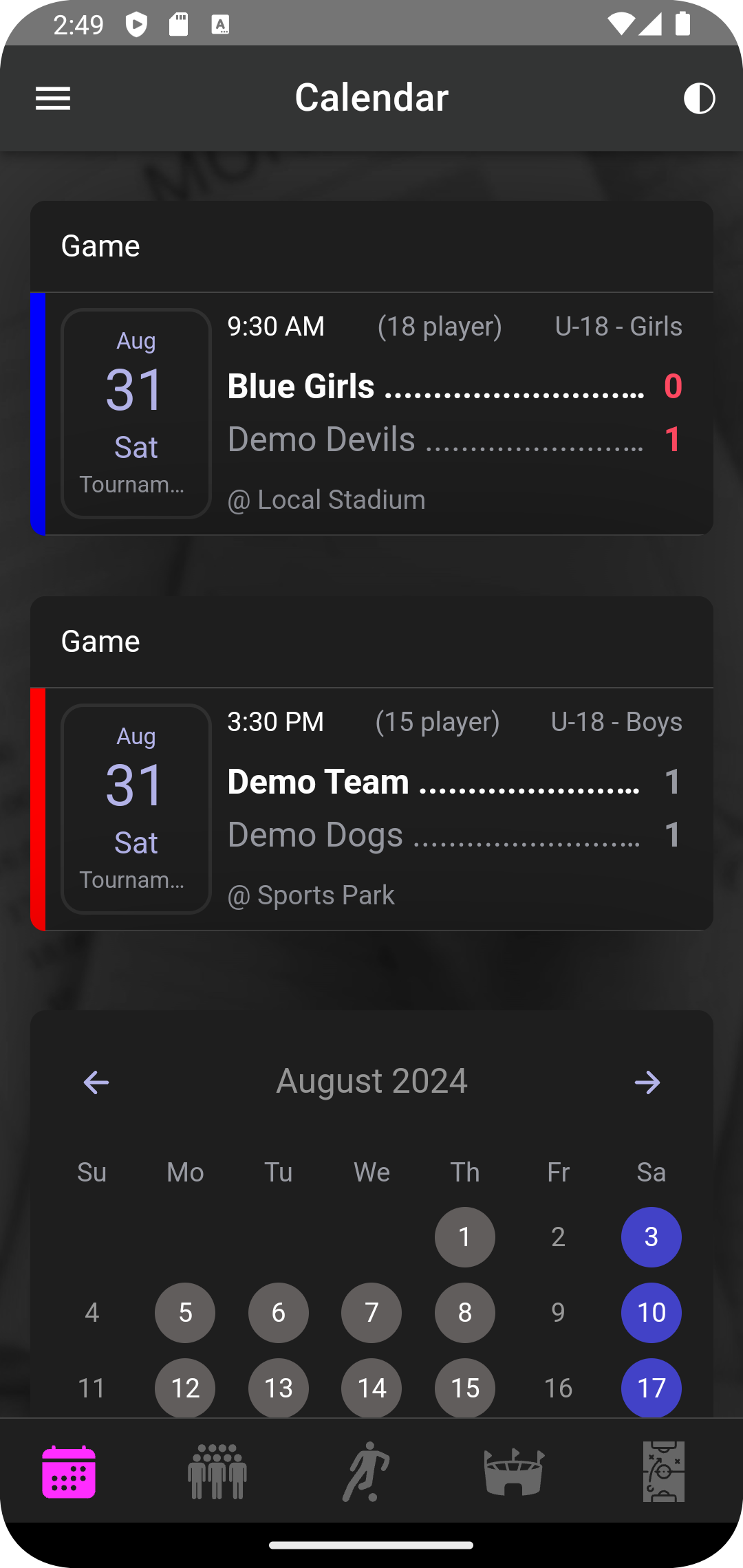Select August 10 on the calendar

tap(652, 1313)
